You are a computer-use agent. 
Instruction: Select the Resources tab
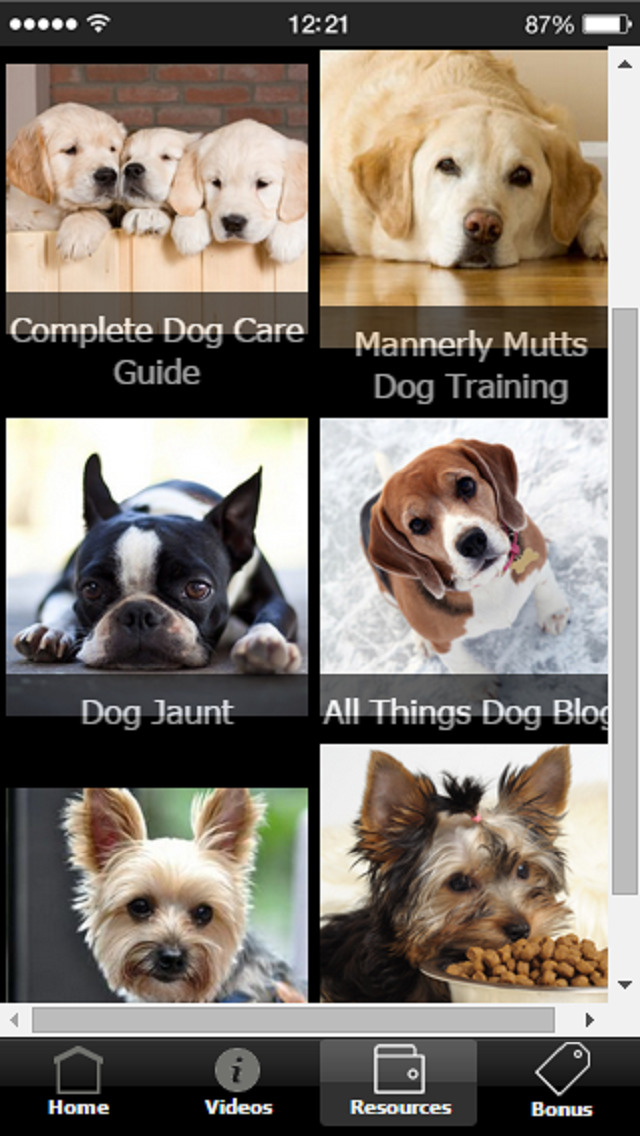point(399,1082)
